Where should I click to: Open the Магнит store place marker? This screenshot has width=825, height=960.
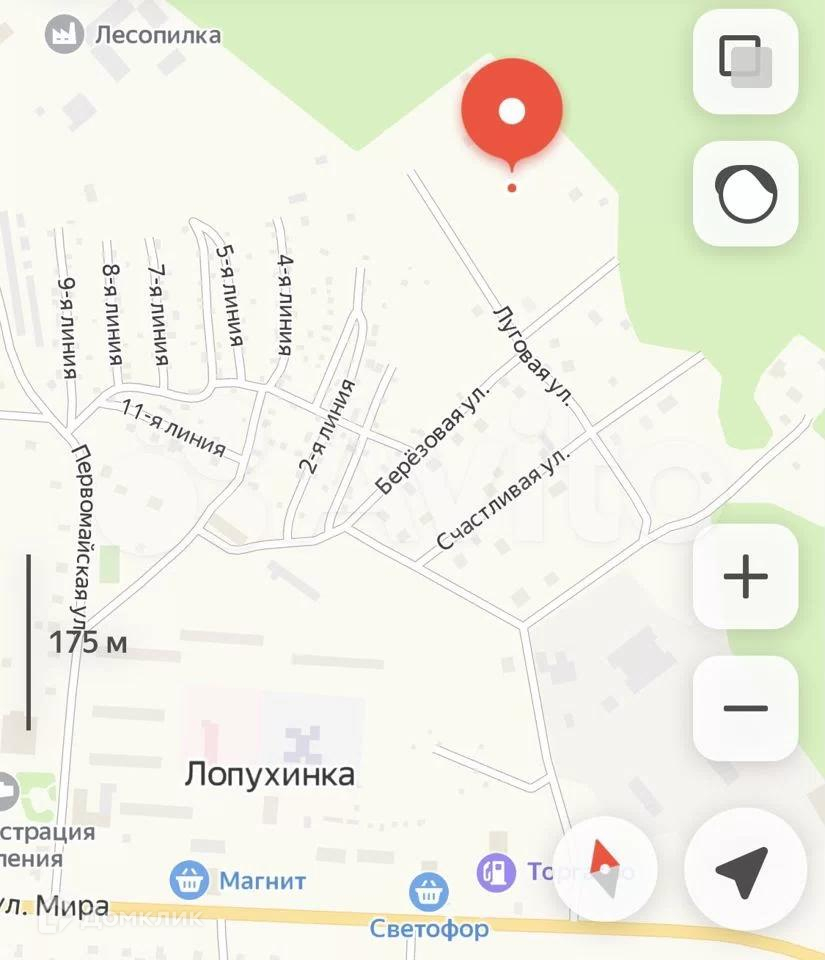point(188,881)
